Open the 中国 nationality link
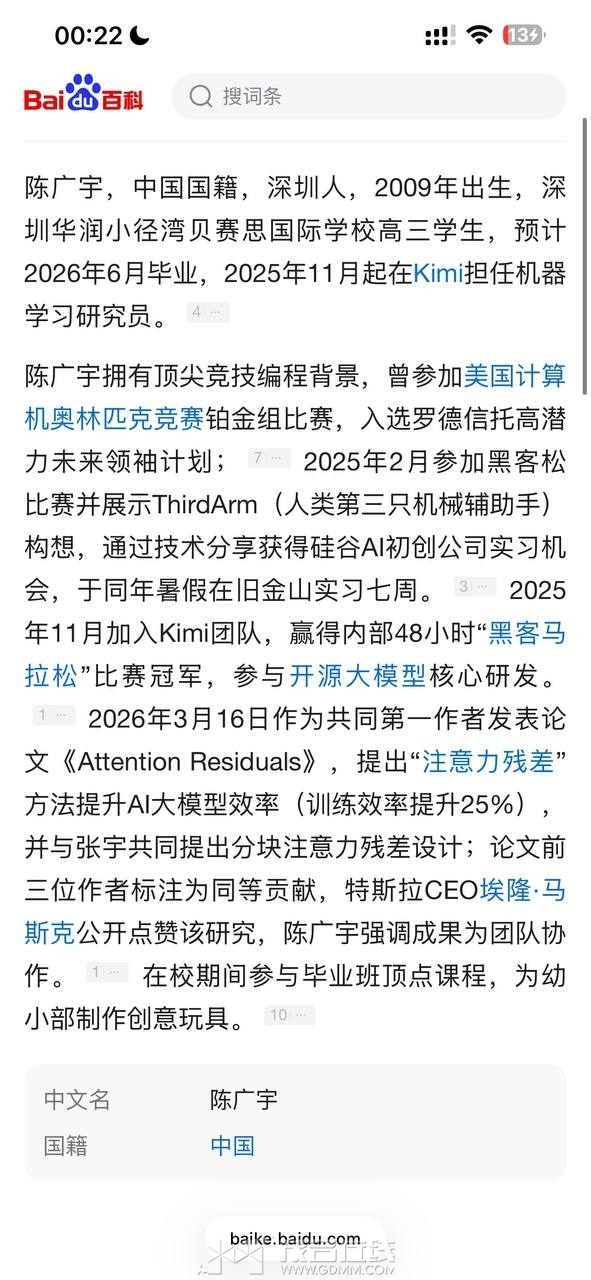This screenshot has height=1280, width=591. pyautogui.click(x=232, y=1146)
